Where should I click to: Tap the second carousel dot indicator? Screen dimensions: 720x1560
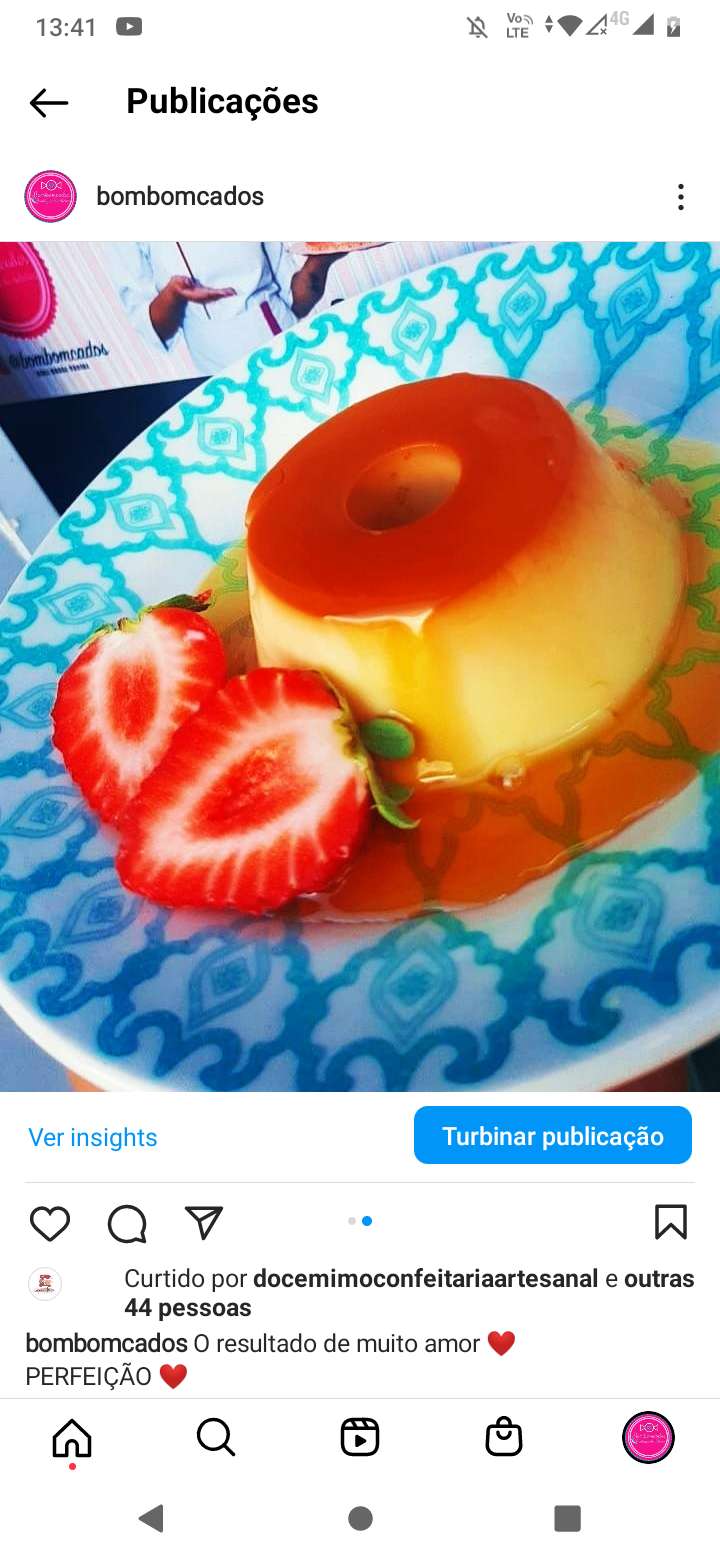pos(368,1220)
